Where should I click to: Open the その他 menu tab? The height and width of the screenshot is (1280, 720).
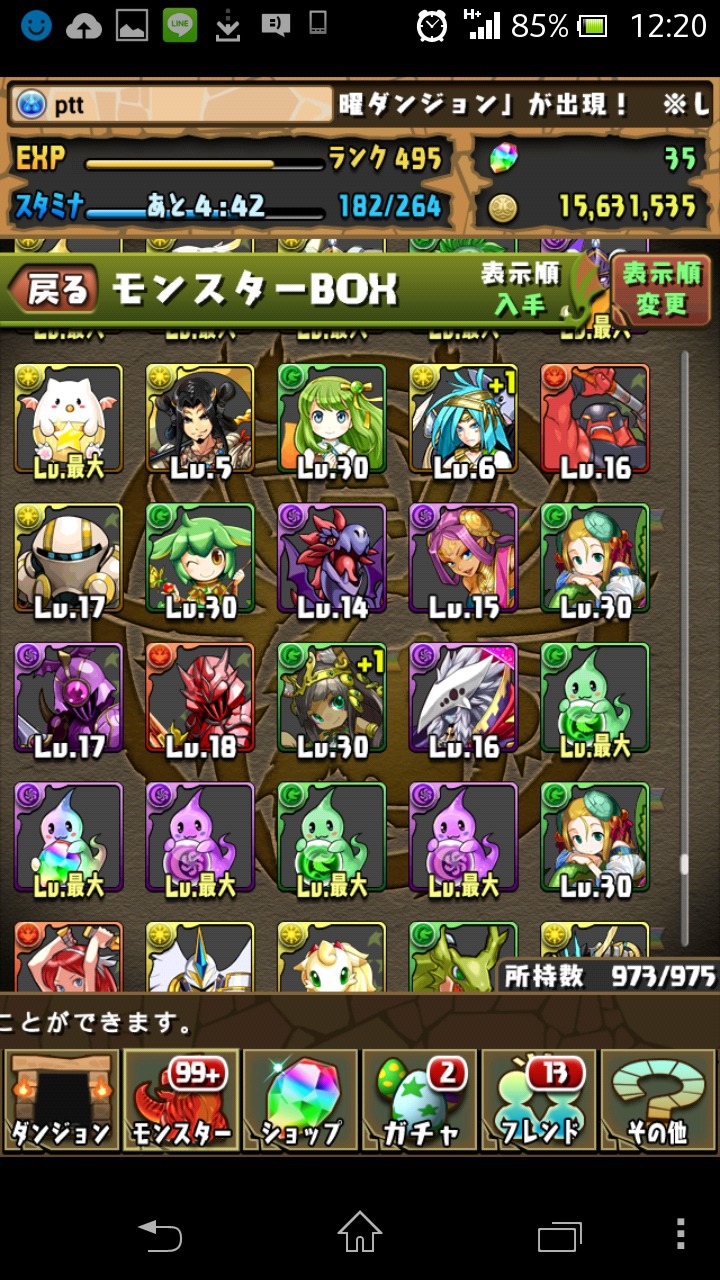click(658, 1100)
